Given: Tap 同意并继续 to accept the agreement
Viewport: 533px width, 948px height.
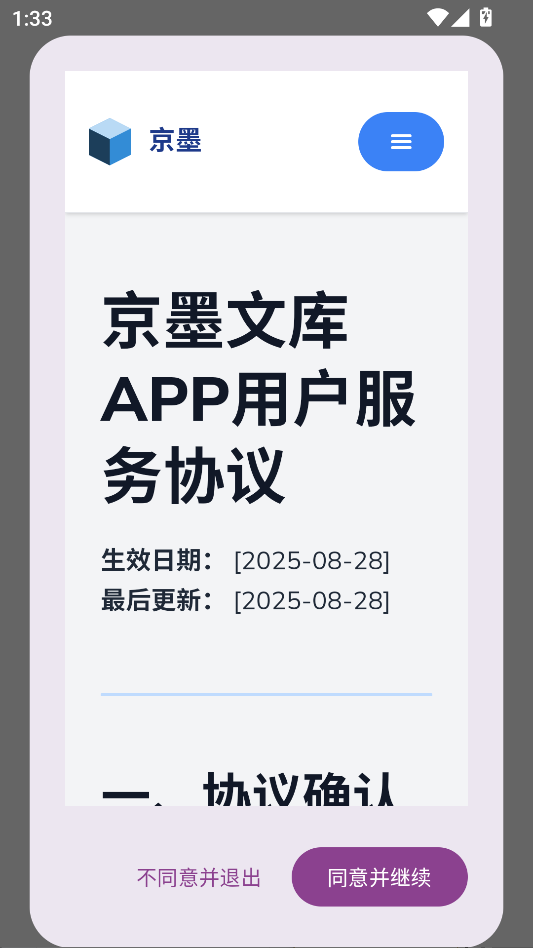Looking at the screenshot, I should coord(380,877).
